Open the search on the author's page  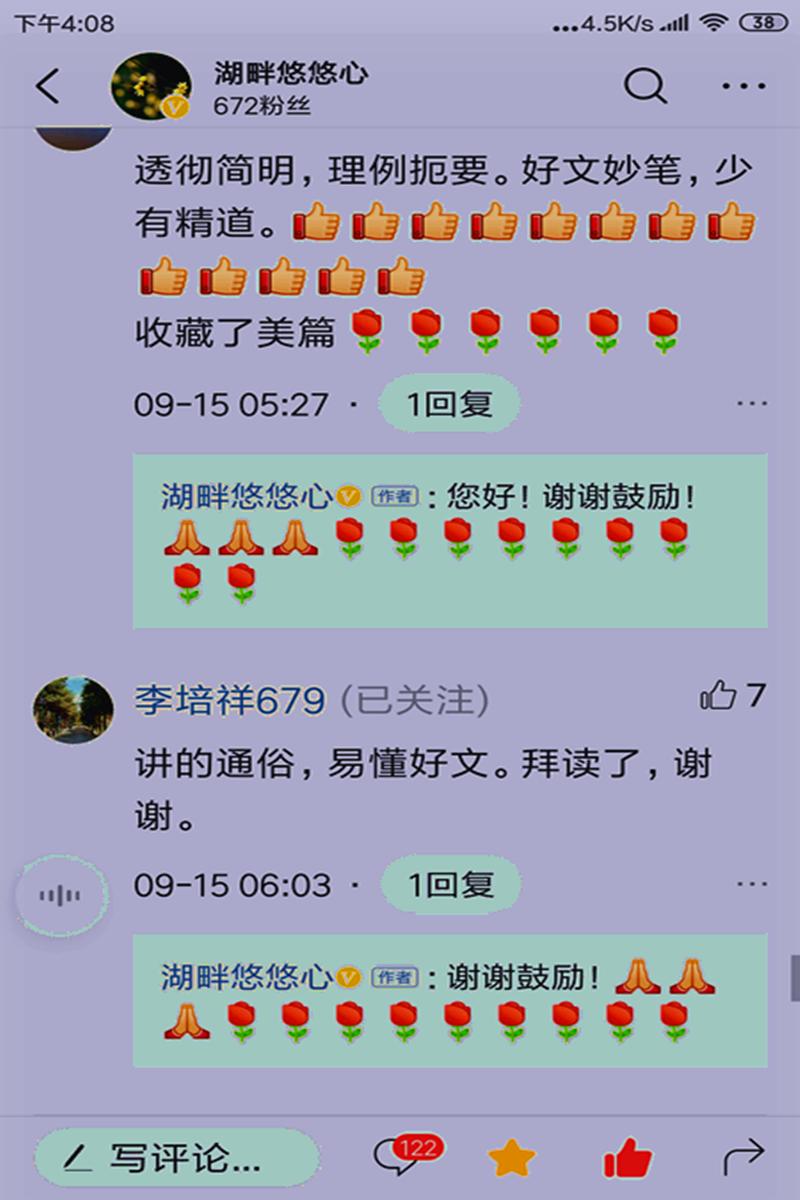pyautogui.click(x=646, y=87)
